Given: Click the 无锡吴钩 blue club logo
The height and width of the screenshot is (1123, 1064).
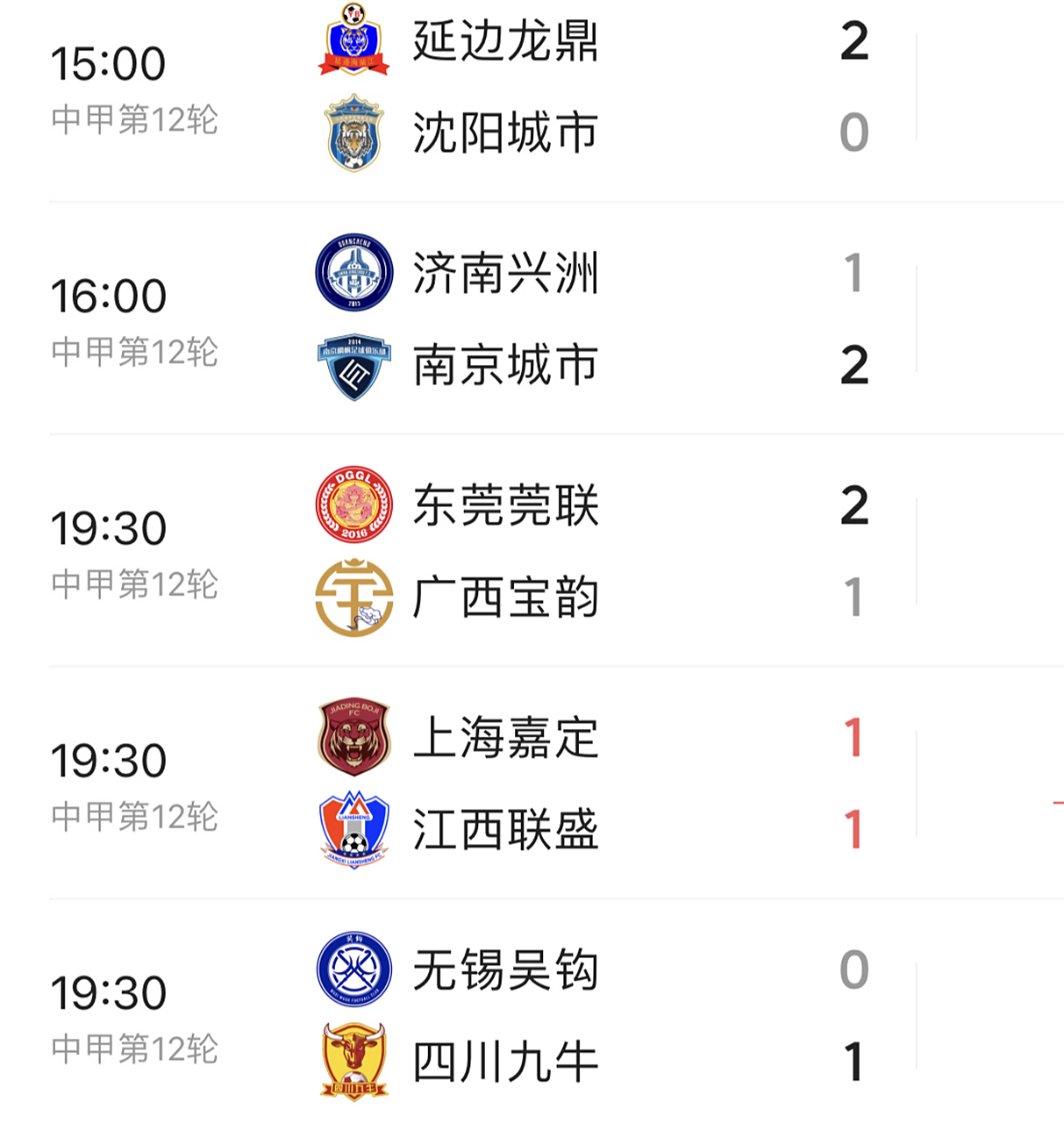Looking at the screenshot, I should [353, 969].
